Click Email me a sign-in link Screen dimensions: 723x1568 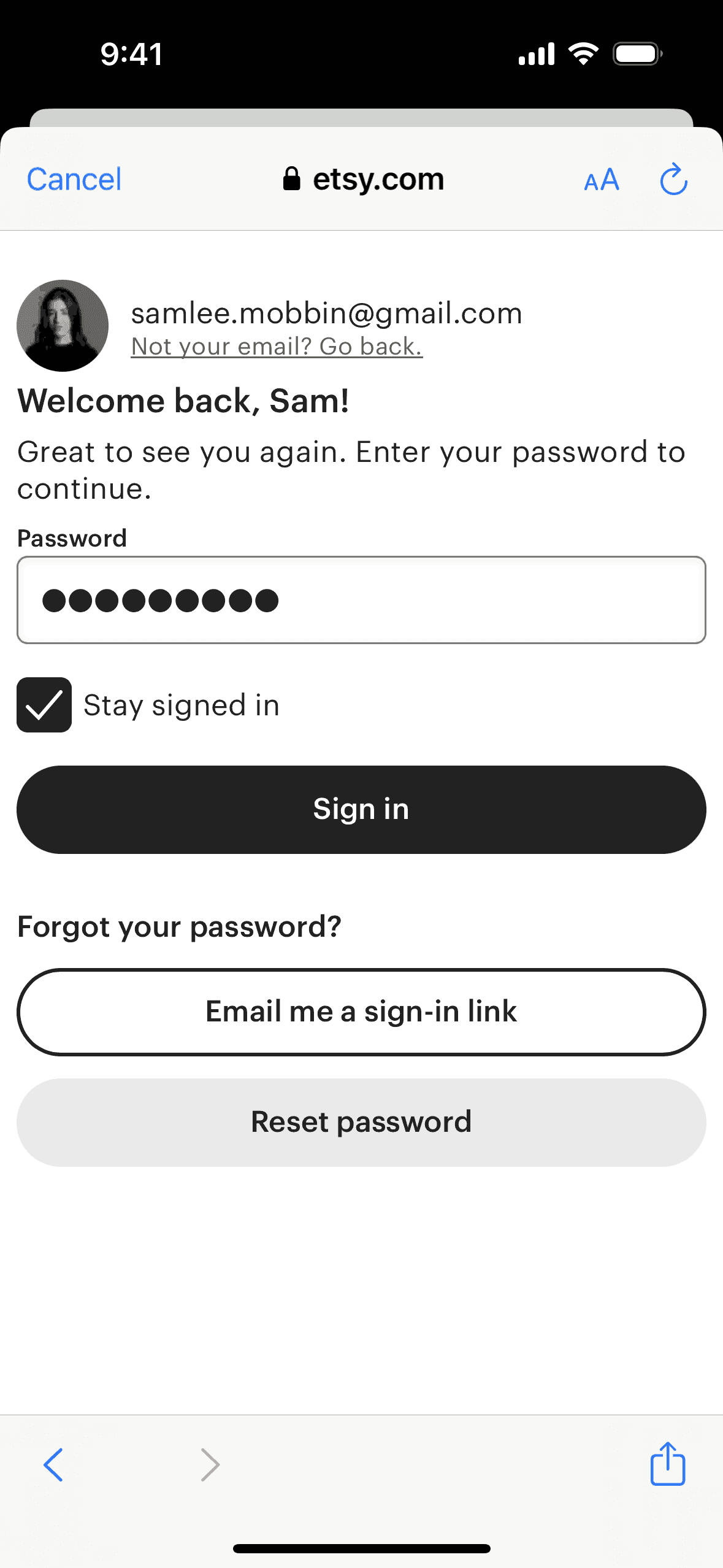pos(361,1012)
